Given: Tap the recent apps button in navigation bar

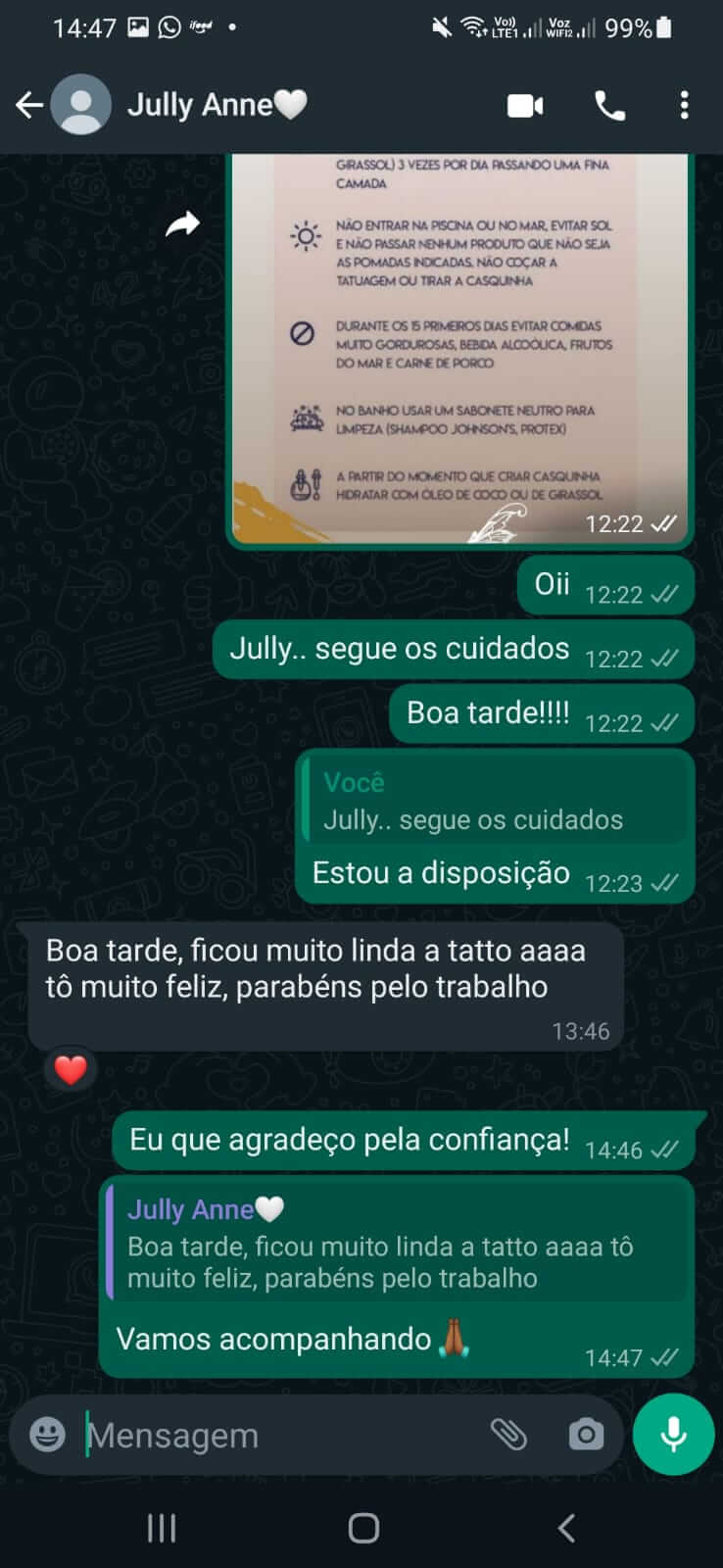Looking at the screenshot, I should click(161, 1525).
